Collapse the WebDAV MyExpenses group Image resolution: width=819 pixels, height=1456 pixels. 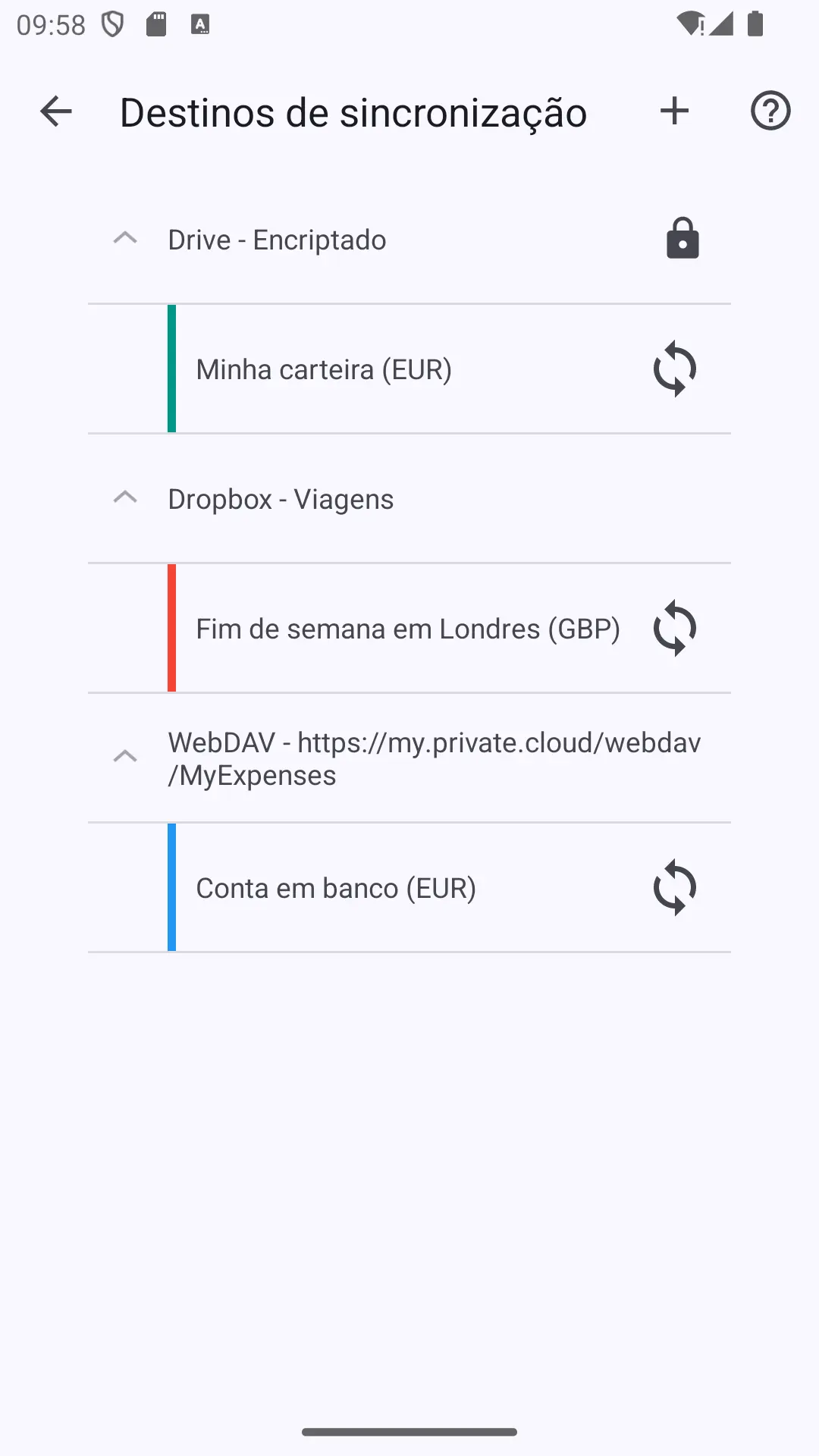[125, 758]
